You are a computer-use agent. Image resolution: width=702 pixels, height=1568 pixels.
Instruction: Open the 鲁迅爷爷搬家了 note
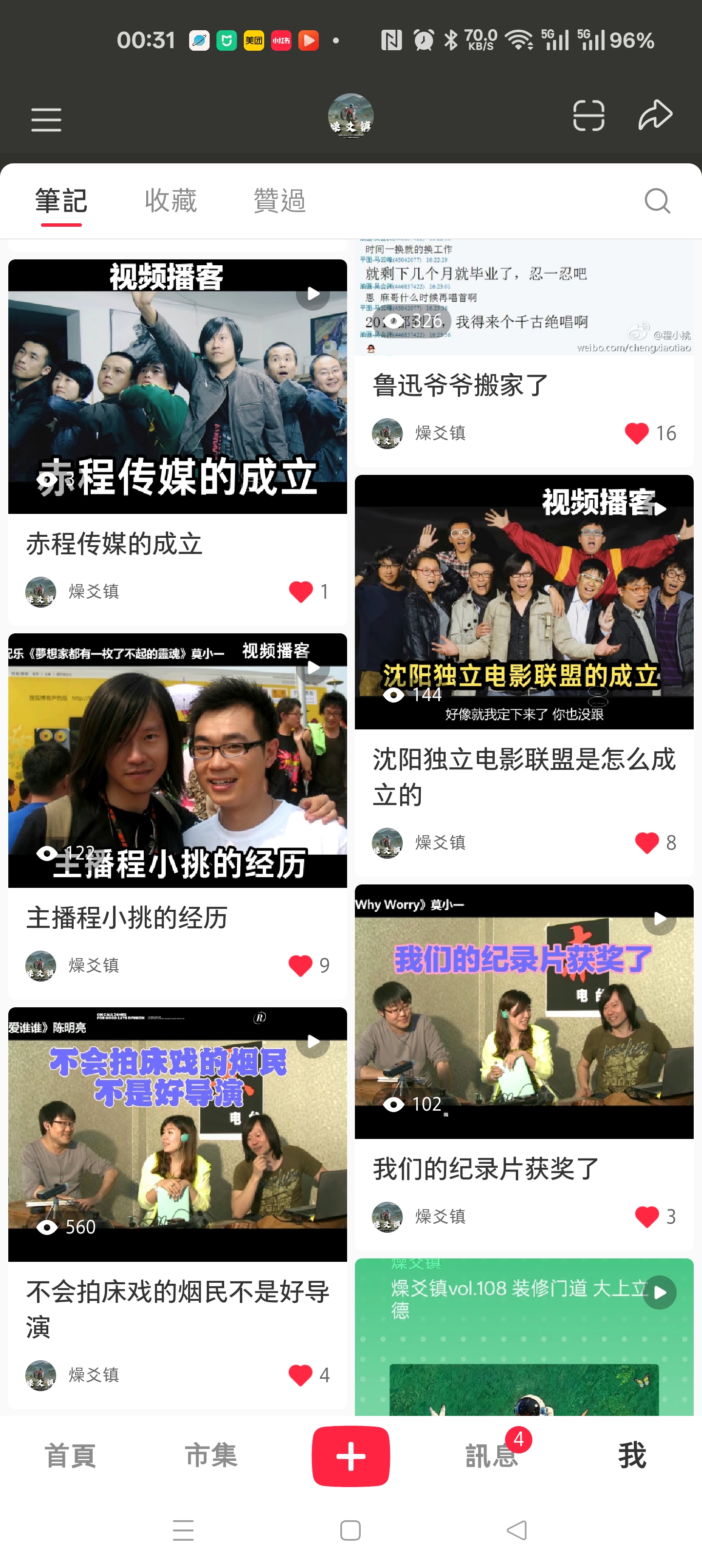pyautogui.click(x=460, y=385)
